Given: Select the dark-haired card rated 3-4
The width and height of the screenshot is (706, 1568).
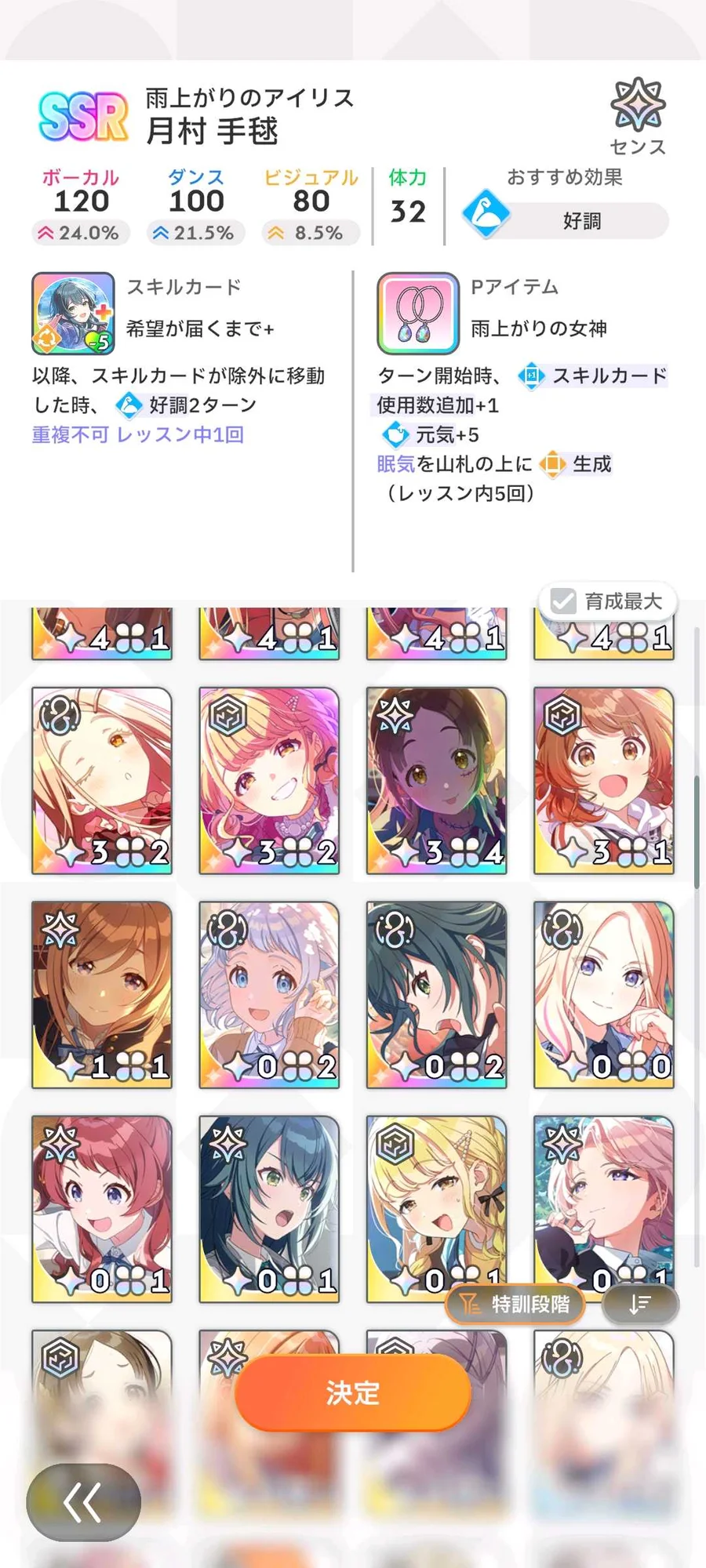Looking at the screenshot, I should click(436, 780).
